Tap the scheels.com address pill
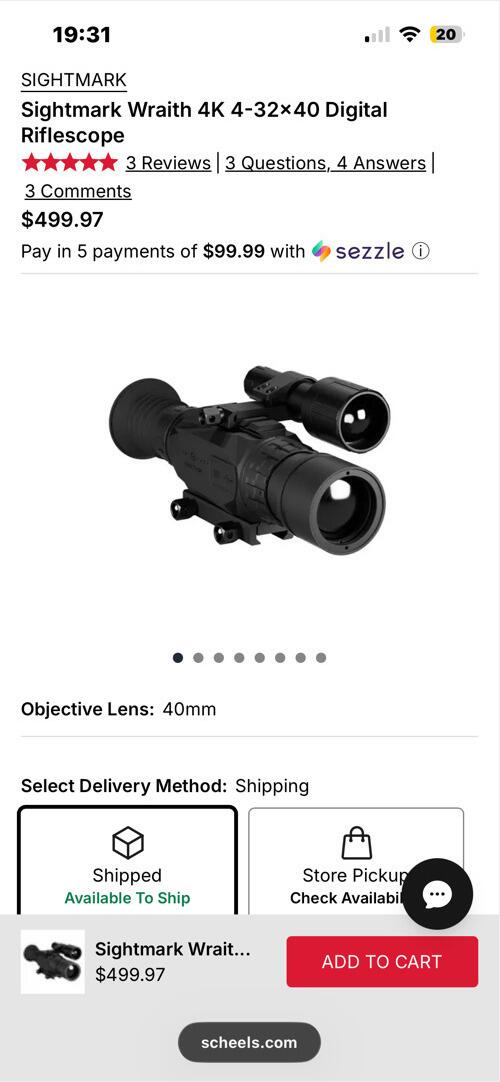Image resolution: width=500 pixels, height=1082 pixels. tap(249, 1042)
